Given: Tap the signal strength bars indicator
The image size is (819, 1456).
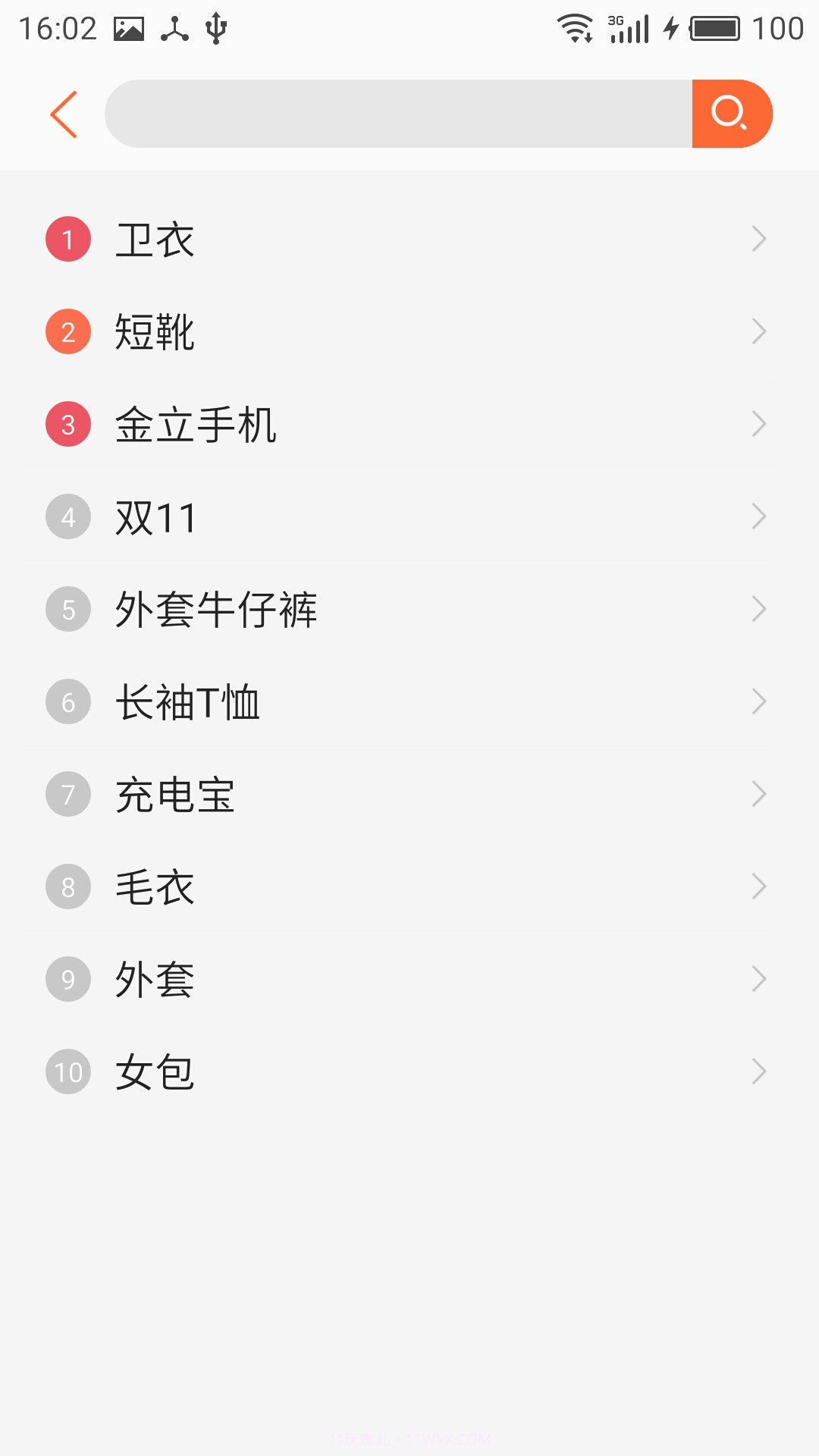Looking at the screenshot, I should (x=626, y=28).
